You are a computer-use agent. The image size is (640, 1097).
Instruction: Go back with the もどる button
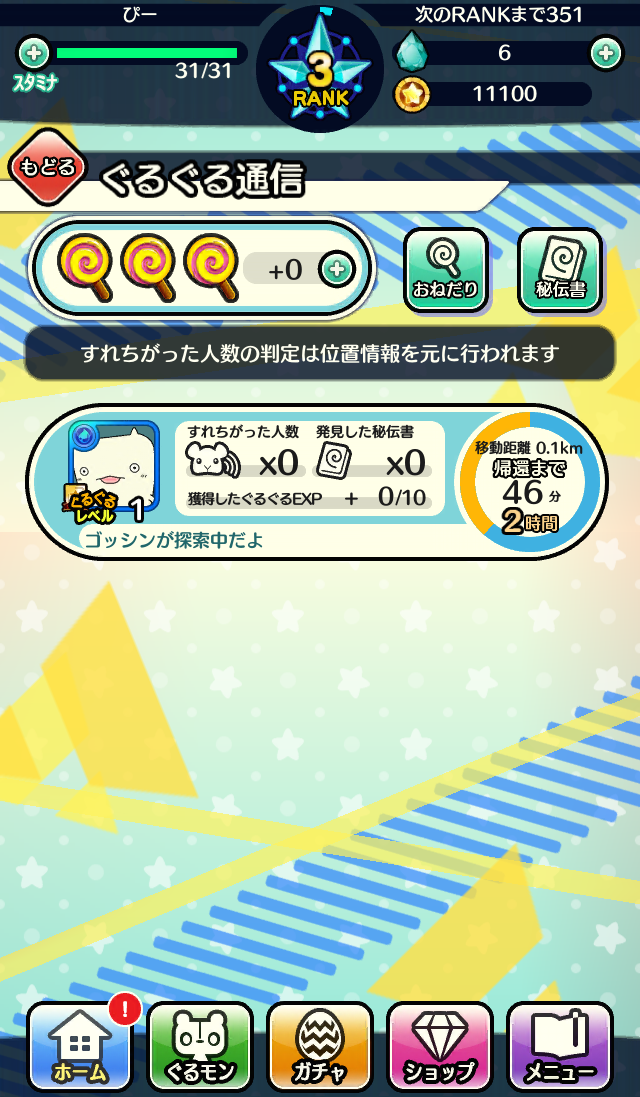tap(48, 168)
